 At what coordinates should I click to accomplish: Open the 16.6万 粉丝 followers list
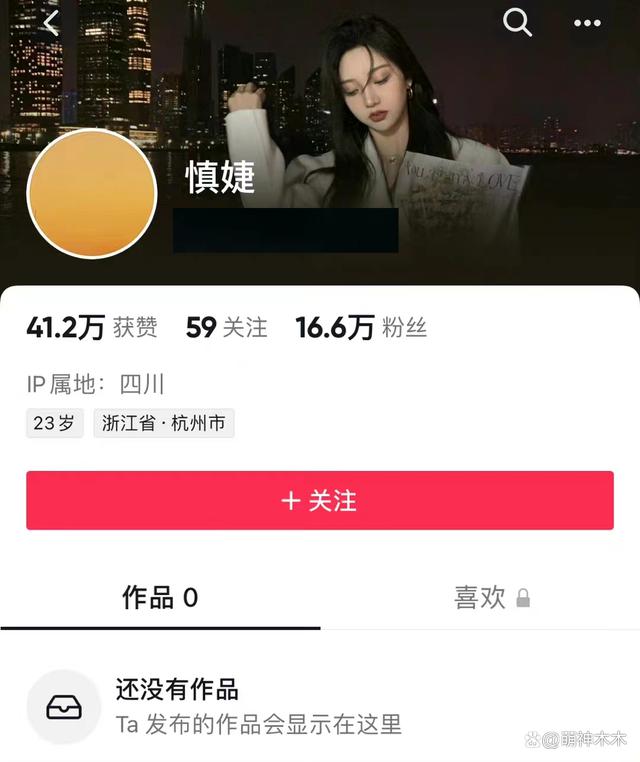pyautogui.click(x=361, y=327)
